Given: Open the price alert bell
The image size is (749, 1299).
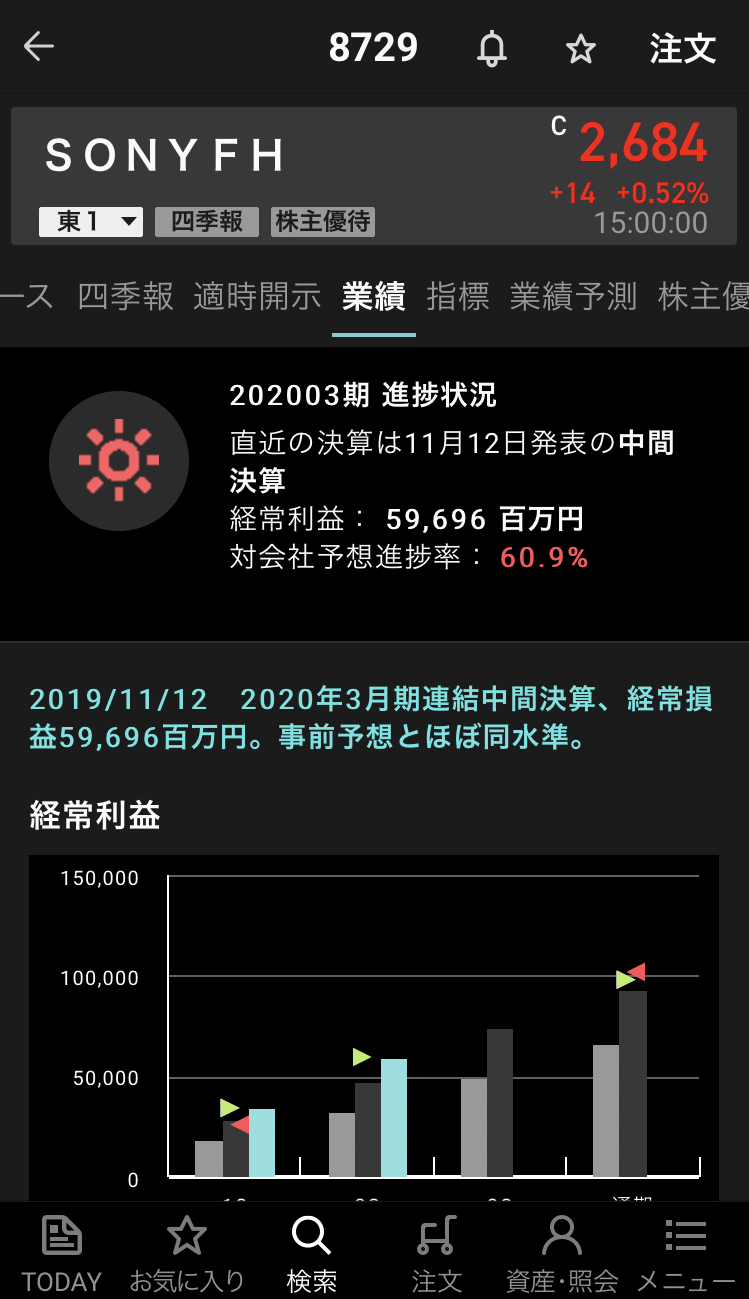Looking at the screenshot, I should click(491, 48).
